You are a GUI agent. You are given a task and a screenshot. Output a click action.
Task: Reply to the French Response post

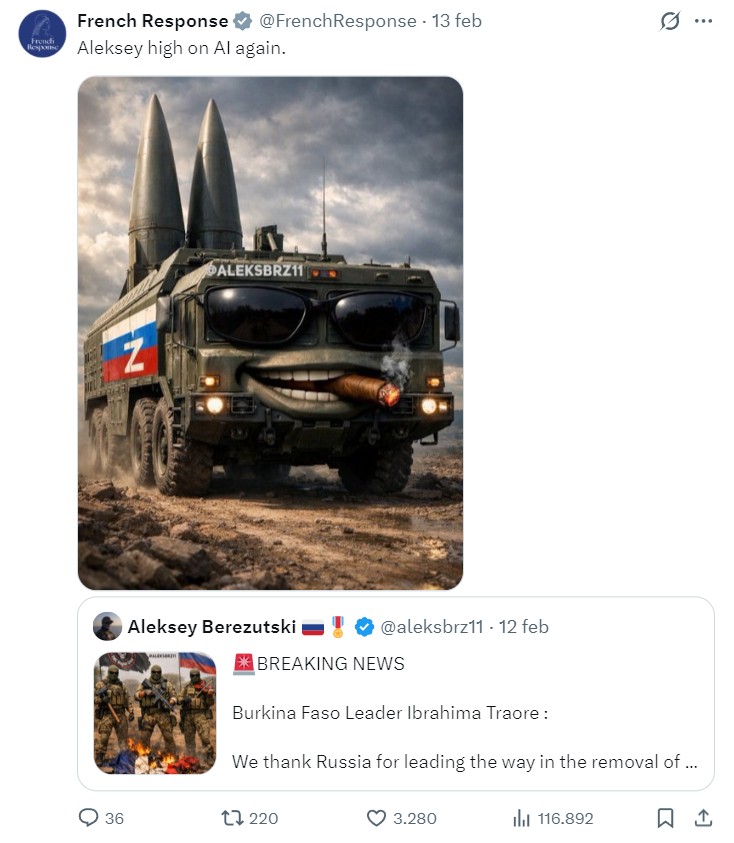89,818
